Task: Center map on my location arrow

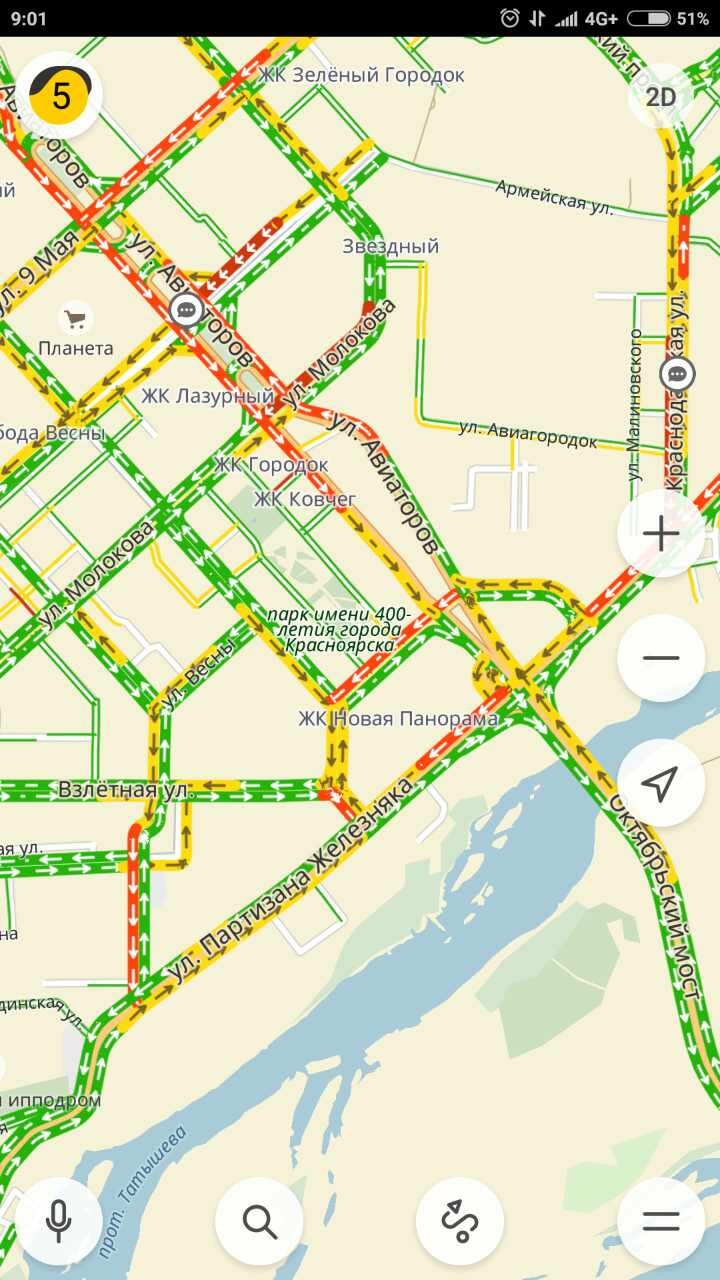Action: coord(661,783)
